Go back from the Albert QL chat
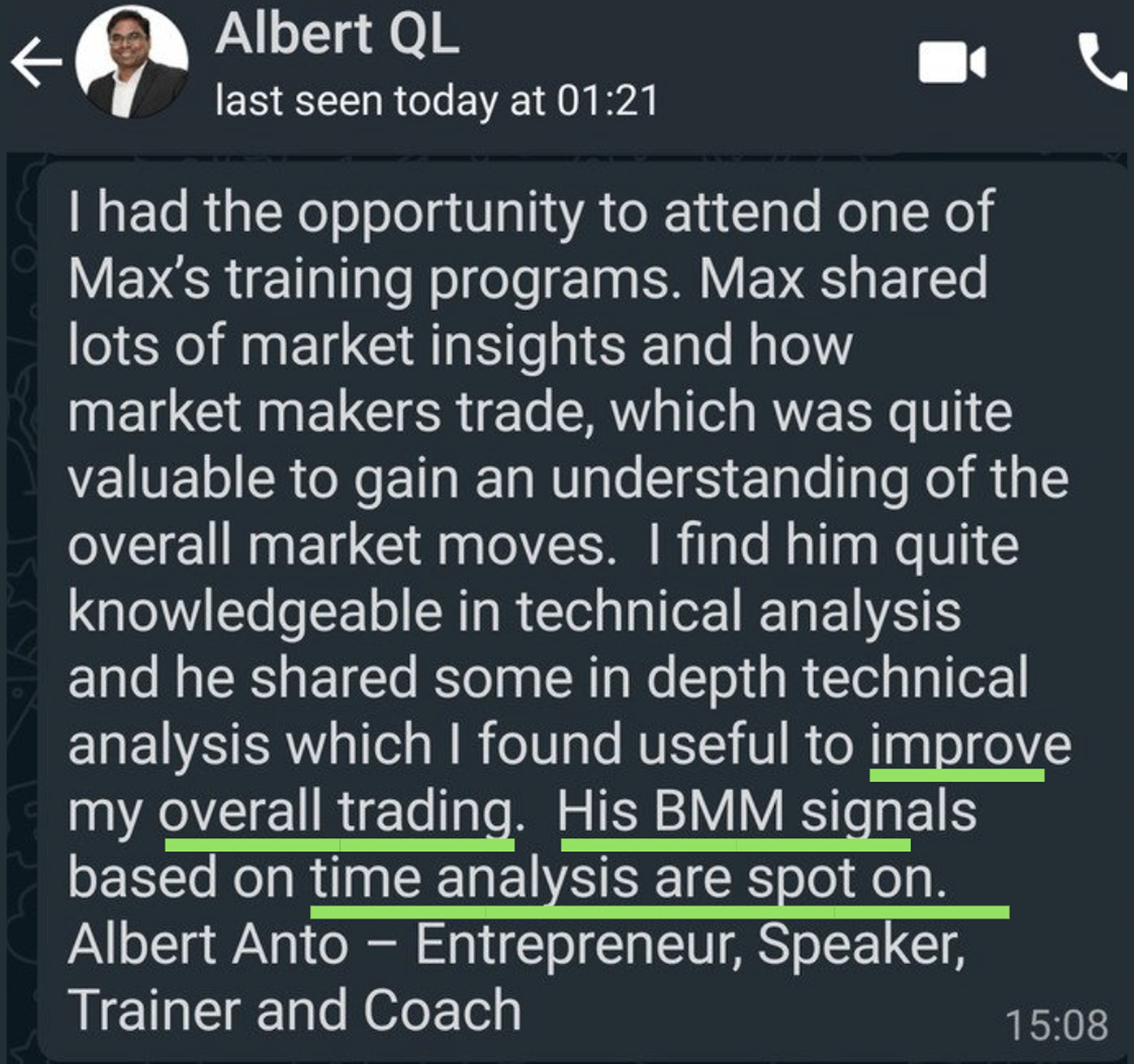 tap(36, 62)
